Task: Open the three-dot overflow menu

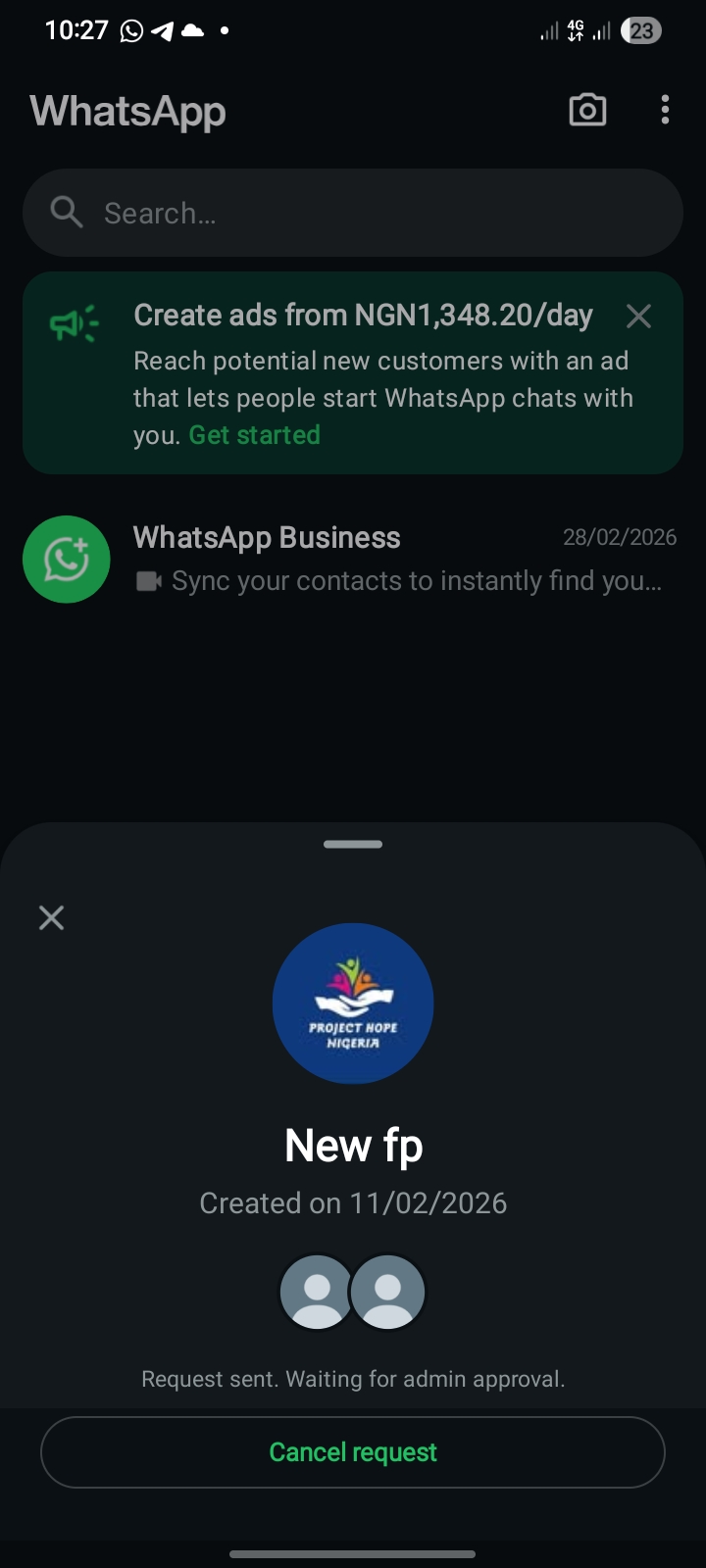Action: [x=665, y=110]
